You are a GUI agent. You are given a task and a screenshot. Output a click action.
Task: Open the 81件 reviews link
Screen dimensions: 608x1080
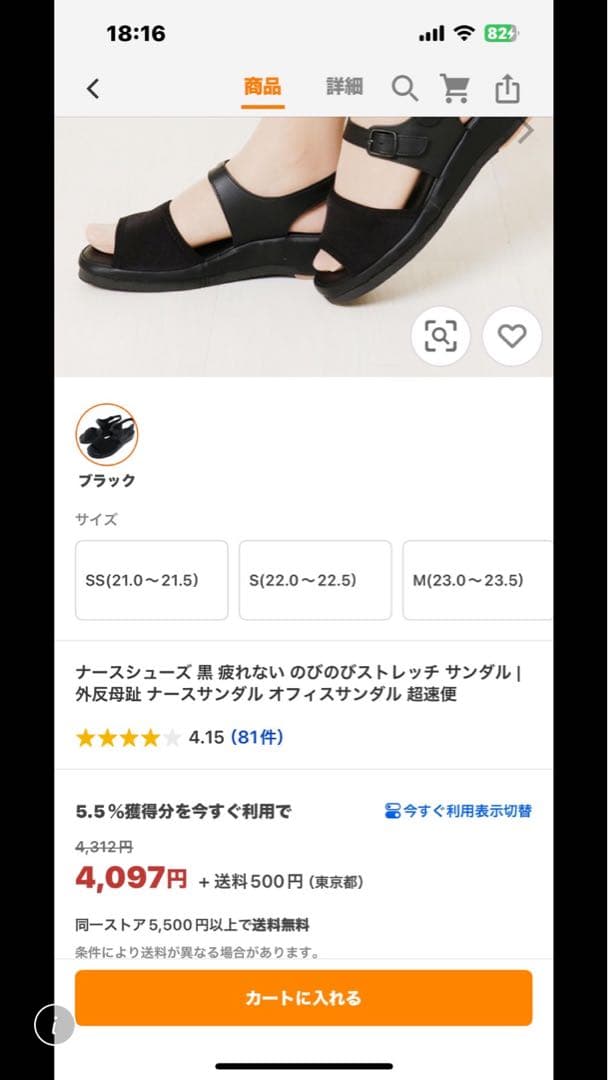(x=257, y=738)
